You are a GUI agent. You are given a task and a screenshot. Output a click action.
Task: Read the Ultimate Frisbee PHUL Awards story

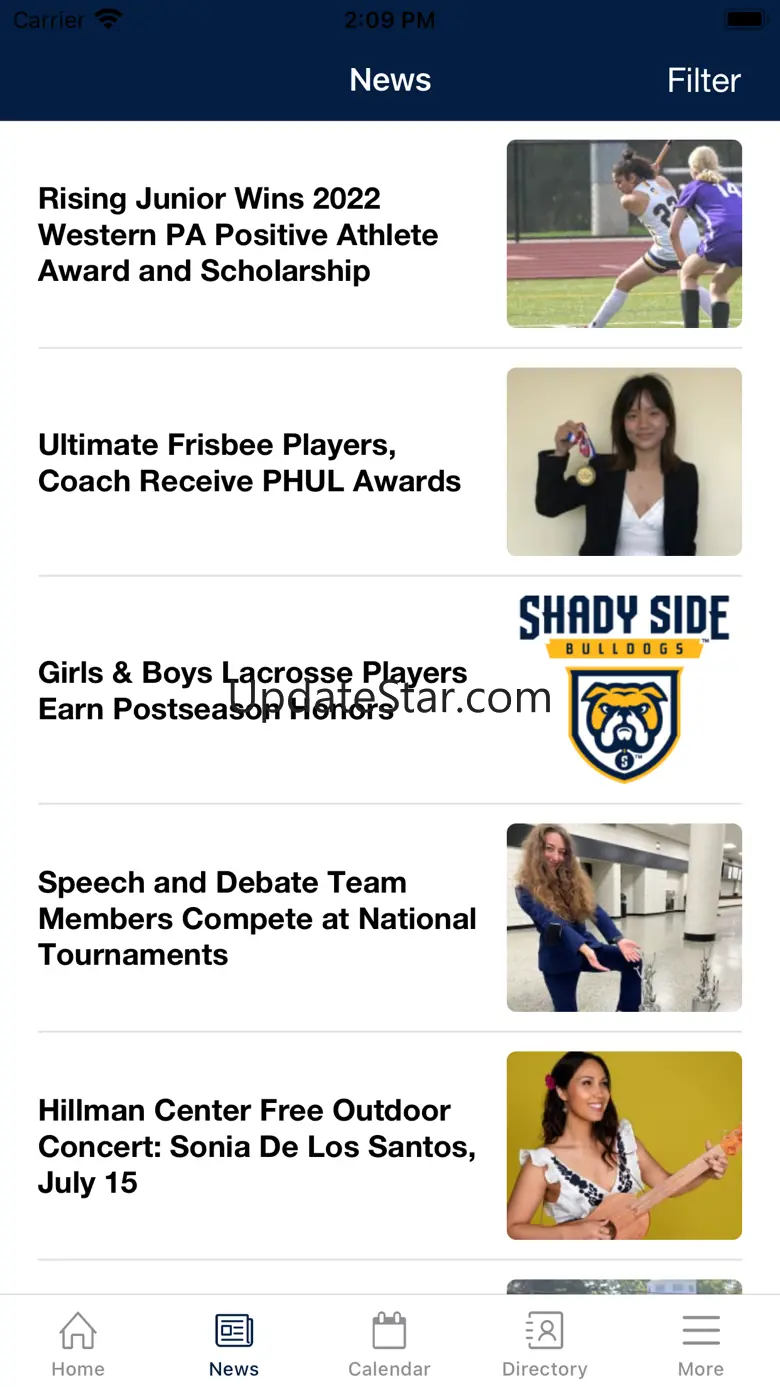(x=249, y=463)
